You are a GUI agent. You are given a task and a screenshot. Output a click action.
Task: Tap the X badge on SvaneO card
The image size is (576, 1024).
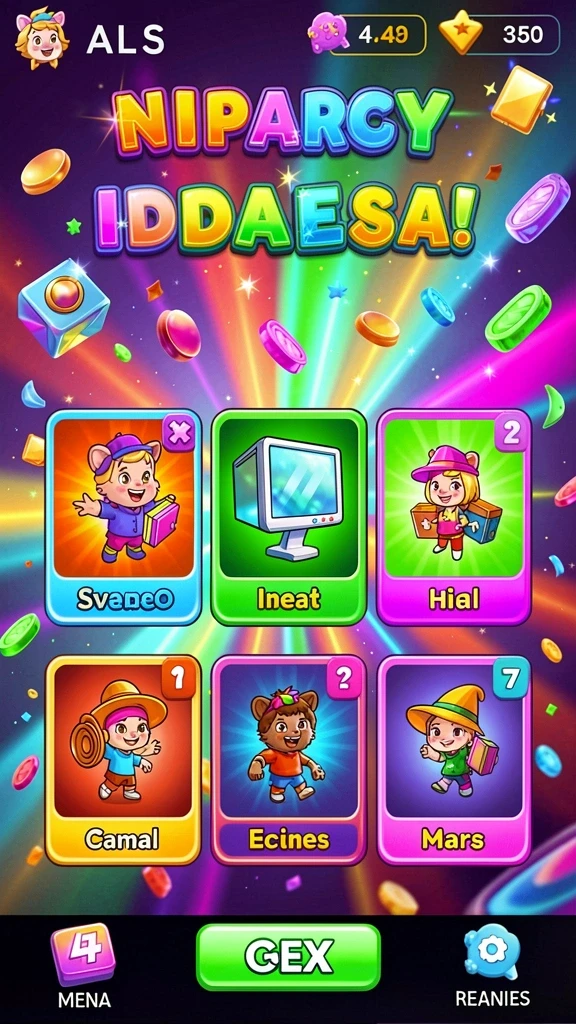point(179,433)
